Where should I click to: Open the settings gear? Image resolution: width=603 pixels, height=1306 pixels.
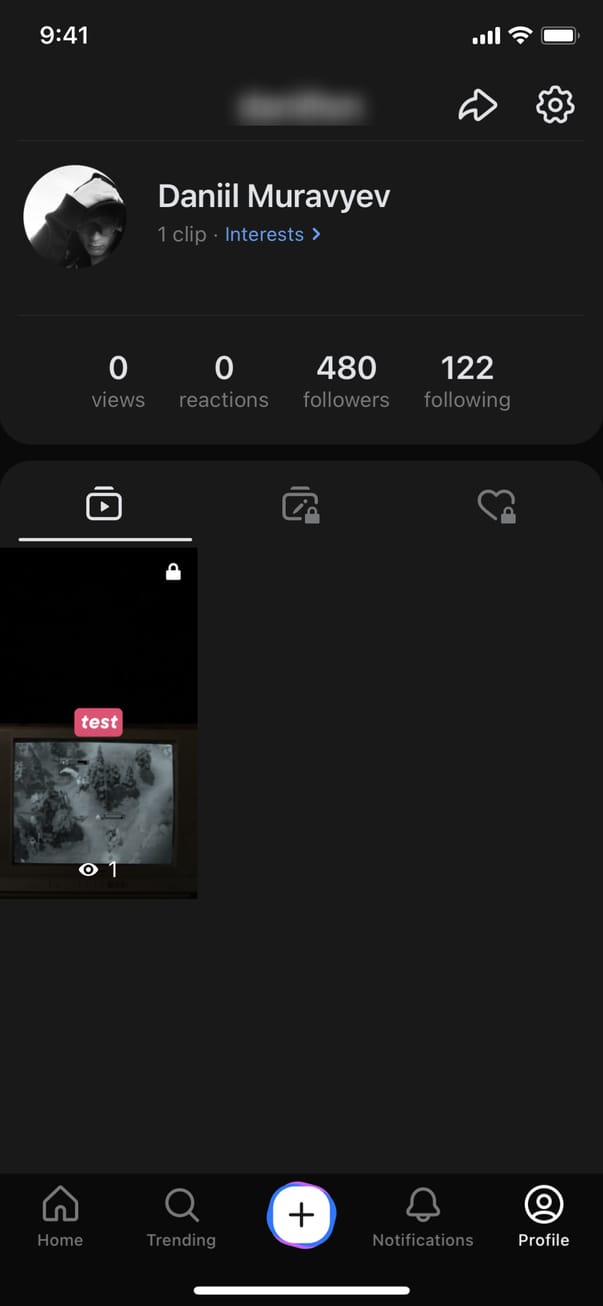(555, 105)
